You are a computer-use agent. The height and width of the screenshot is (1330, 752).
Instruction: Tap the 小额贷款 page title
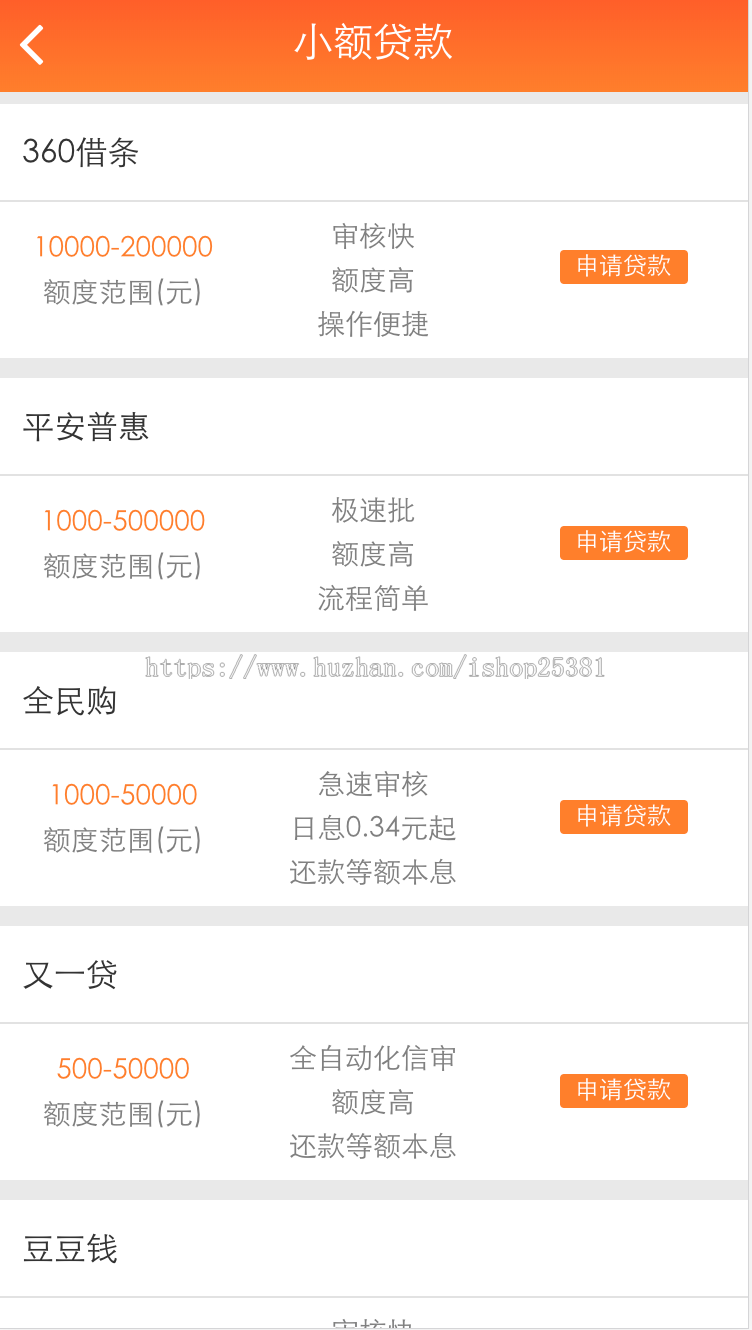(376, 44)
